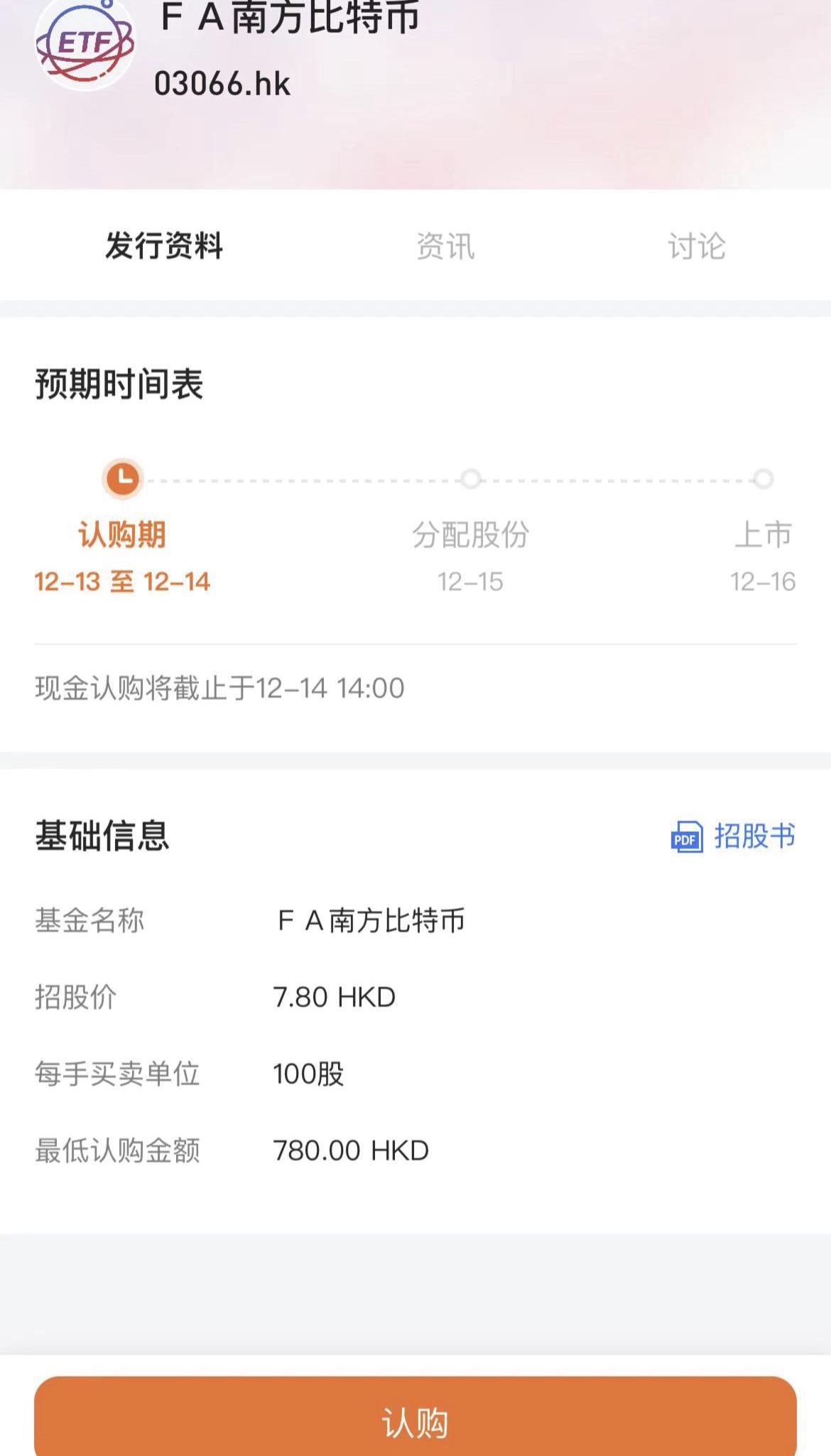Switch to the 讨论 tab

pos(696,247)
